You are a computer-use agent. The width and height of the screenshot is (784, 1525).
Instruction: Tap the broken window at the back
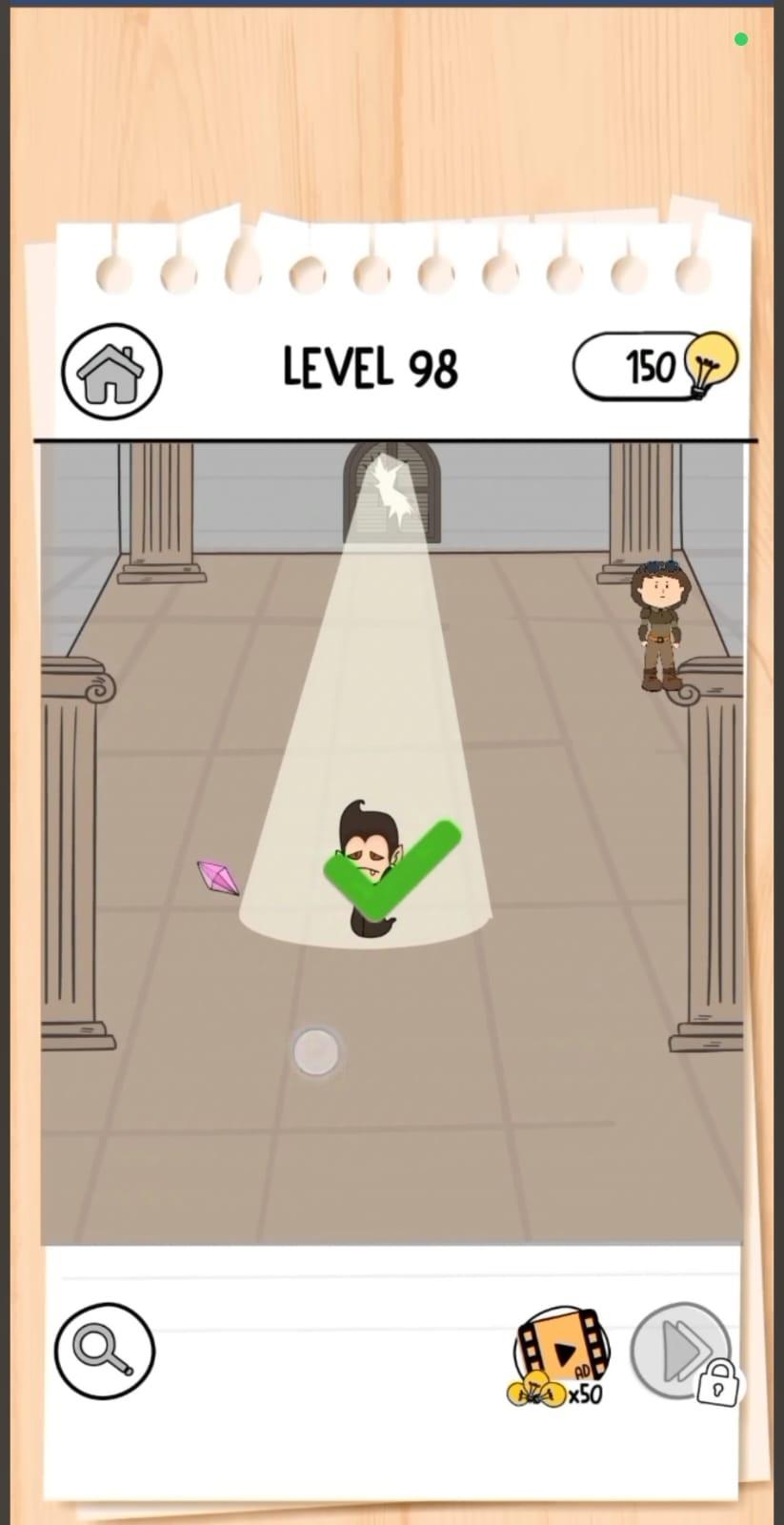click(392, 492)
